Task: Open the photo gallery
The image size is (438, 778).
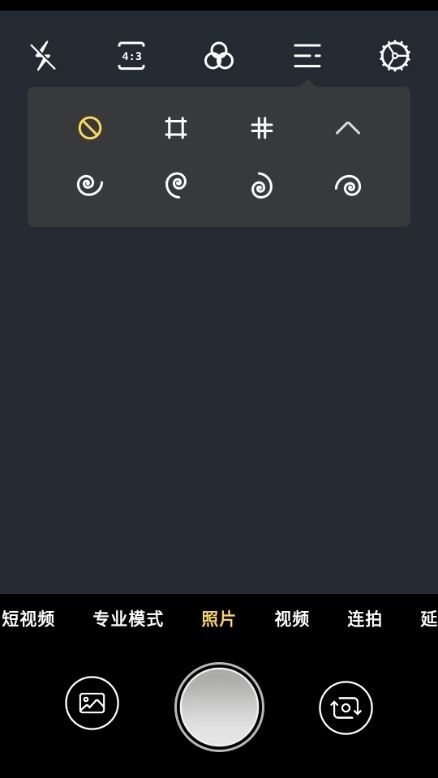Action: pos(92,703)
